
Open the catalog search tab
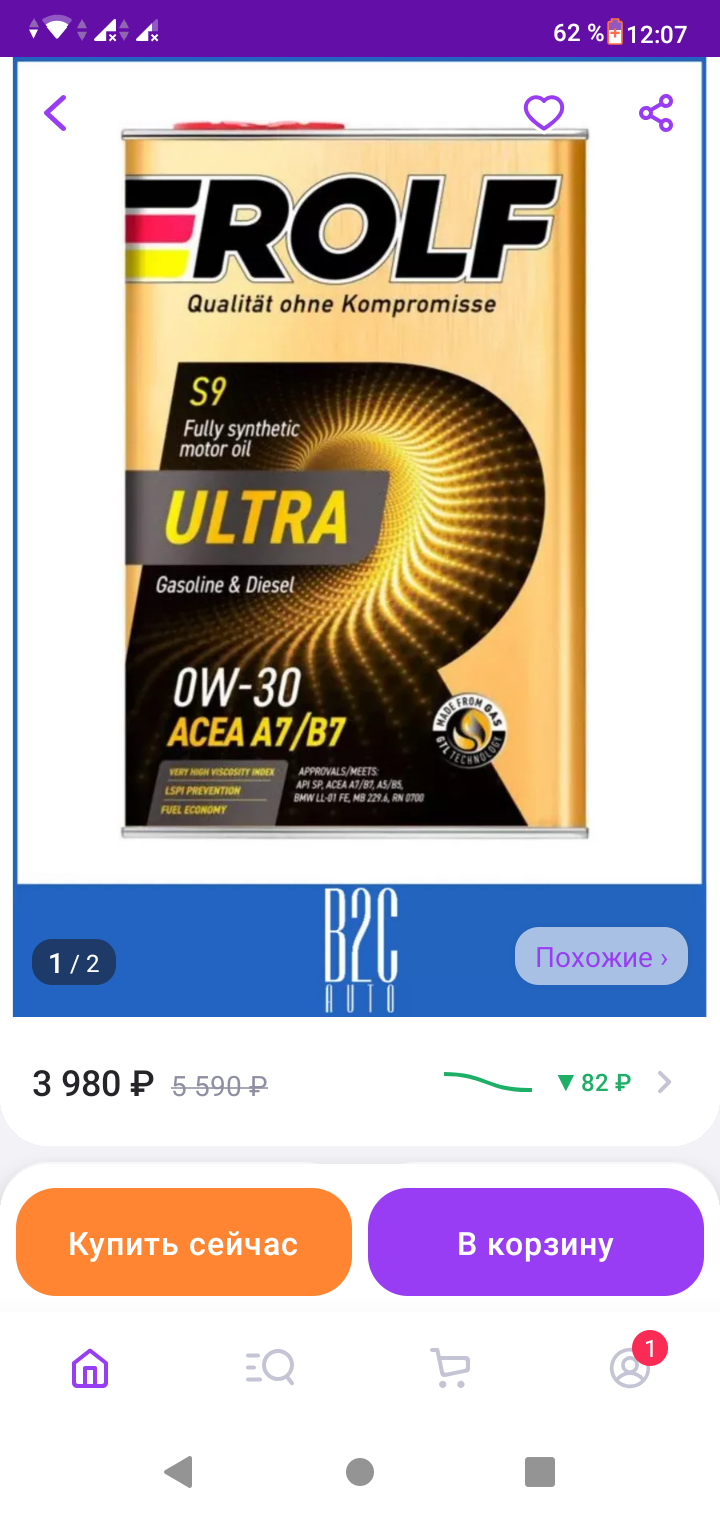point(270,1367)
